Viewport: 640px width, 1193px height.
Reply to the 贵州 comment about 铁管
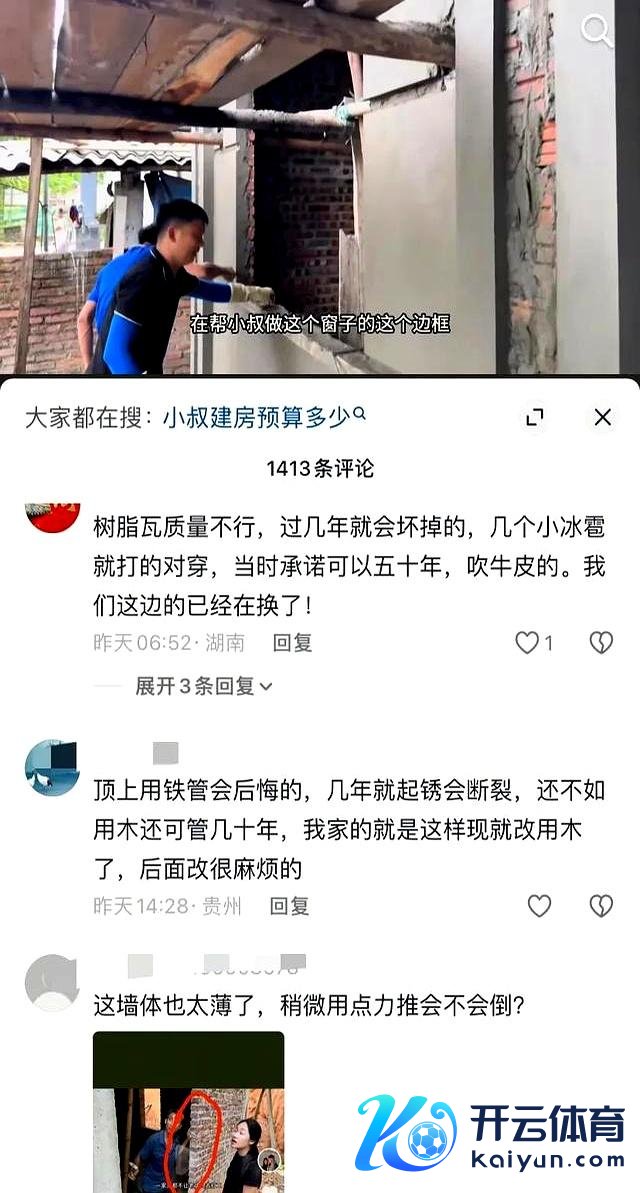tap(290, 906)
